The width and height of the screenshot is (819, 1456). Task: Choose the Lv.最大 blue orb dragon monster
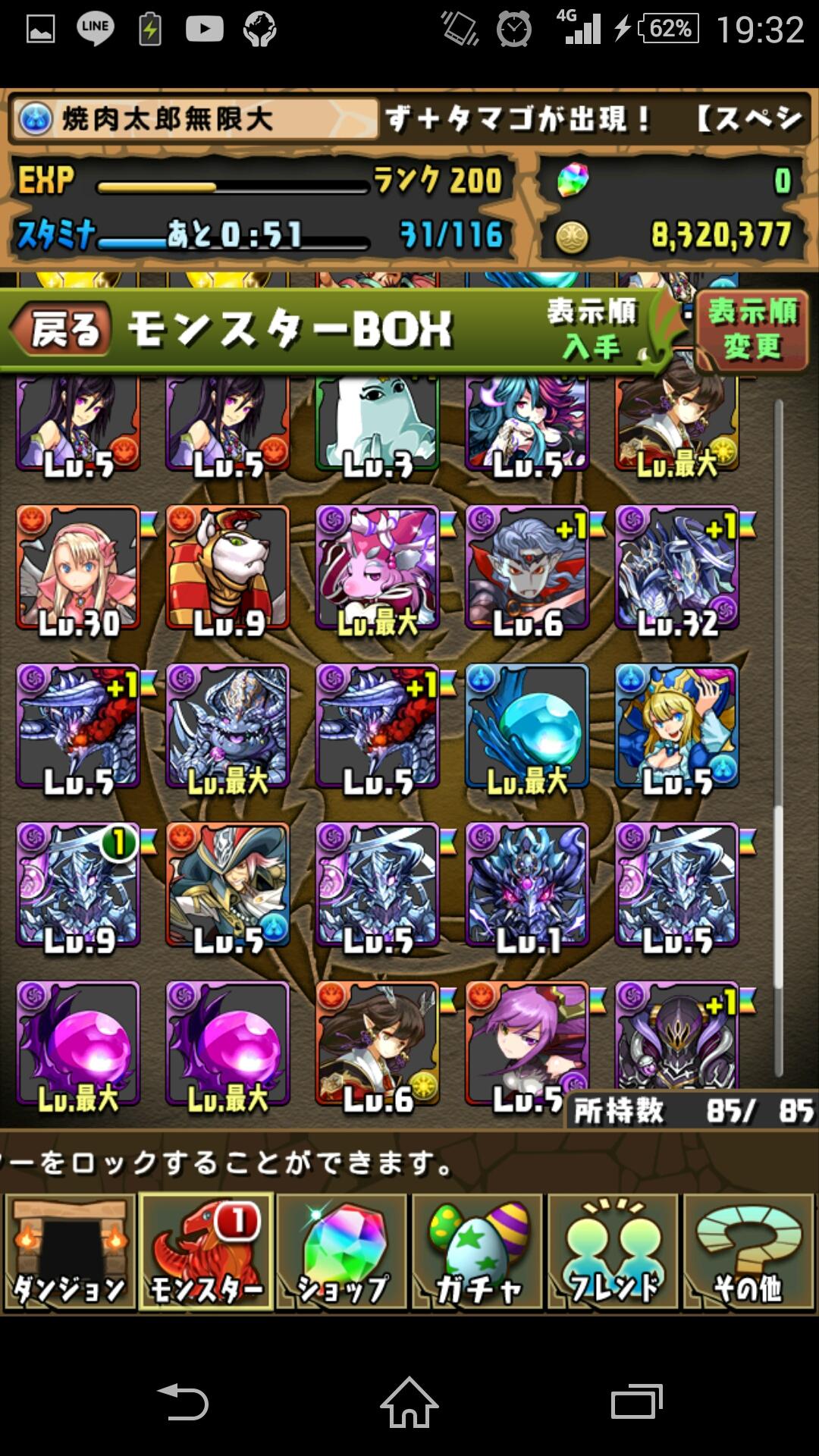(x=527, y=726)
